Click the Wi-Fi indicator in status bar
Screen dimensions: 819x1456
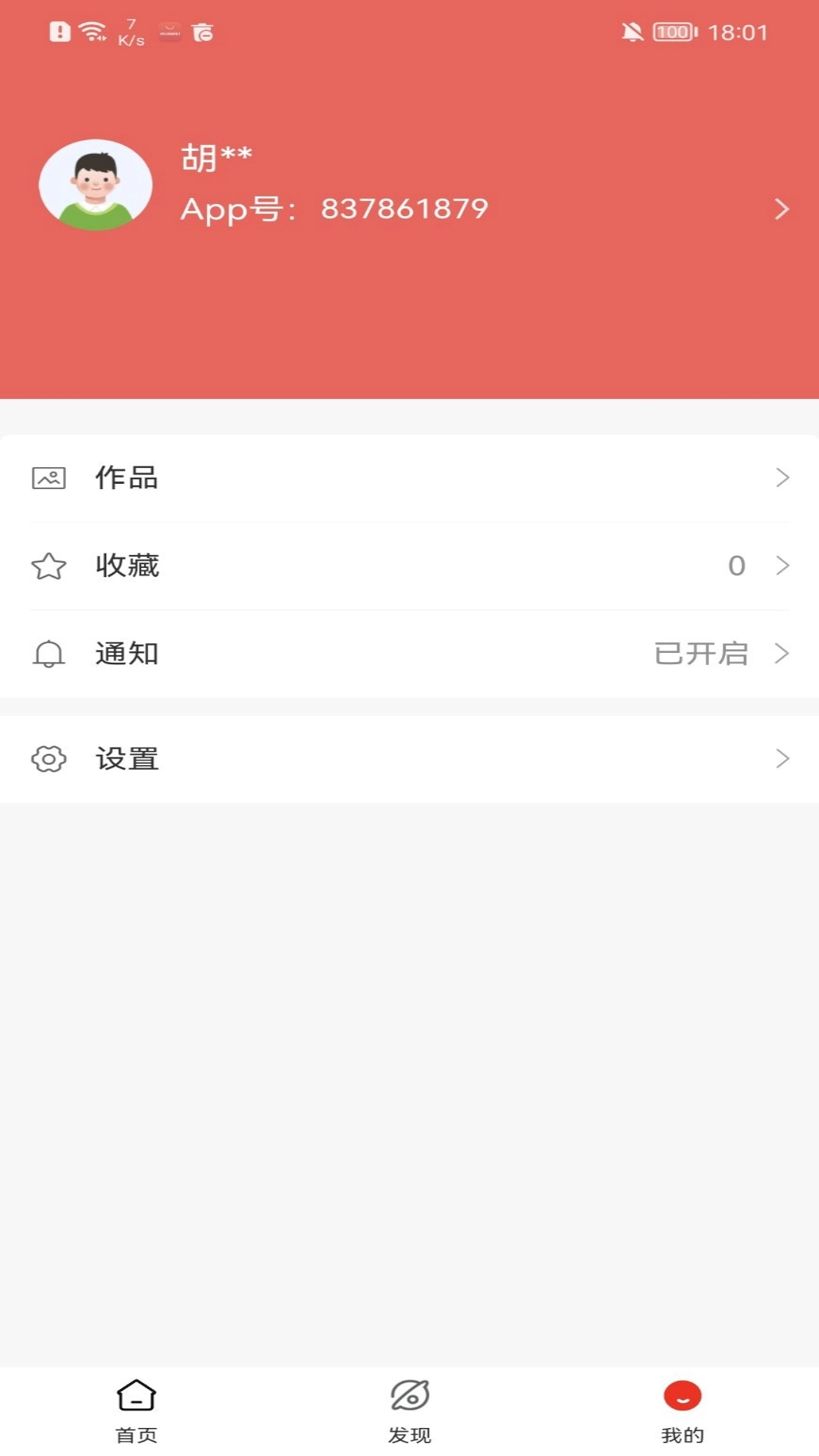(x=89, y=30)
